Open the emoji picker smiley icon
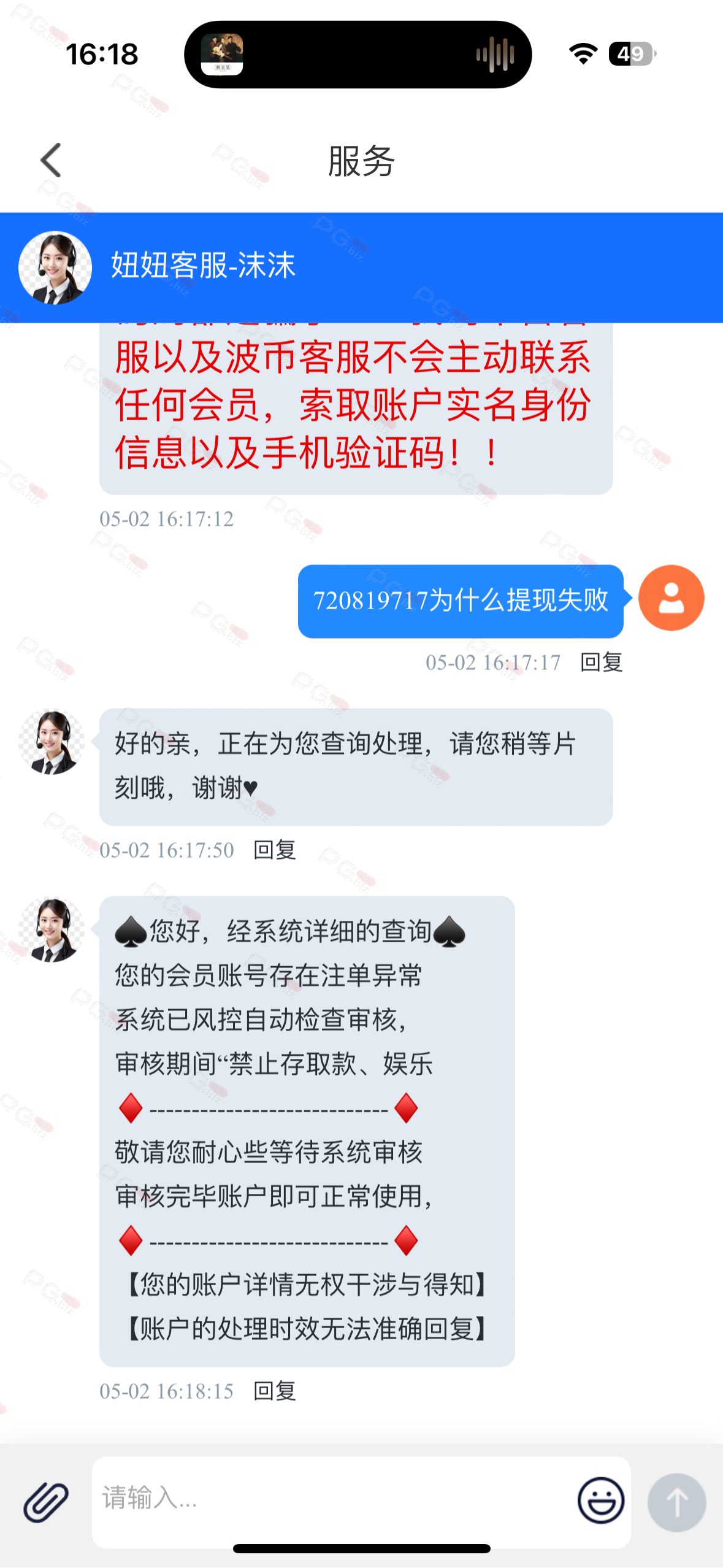This screenshot has height=1568, width=723. 601,1501
